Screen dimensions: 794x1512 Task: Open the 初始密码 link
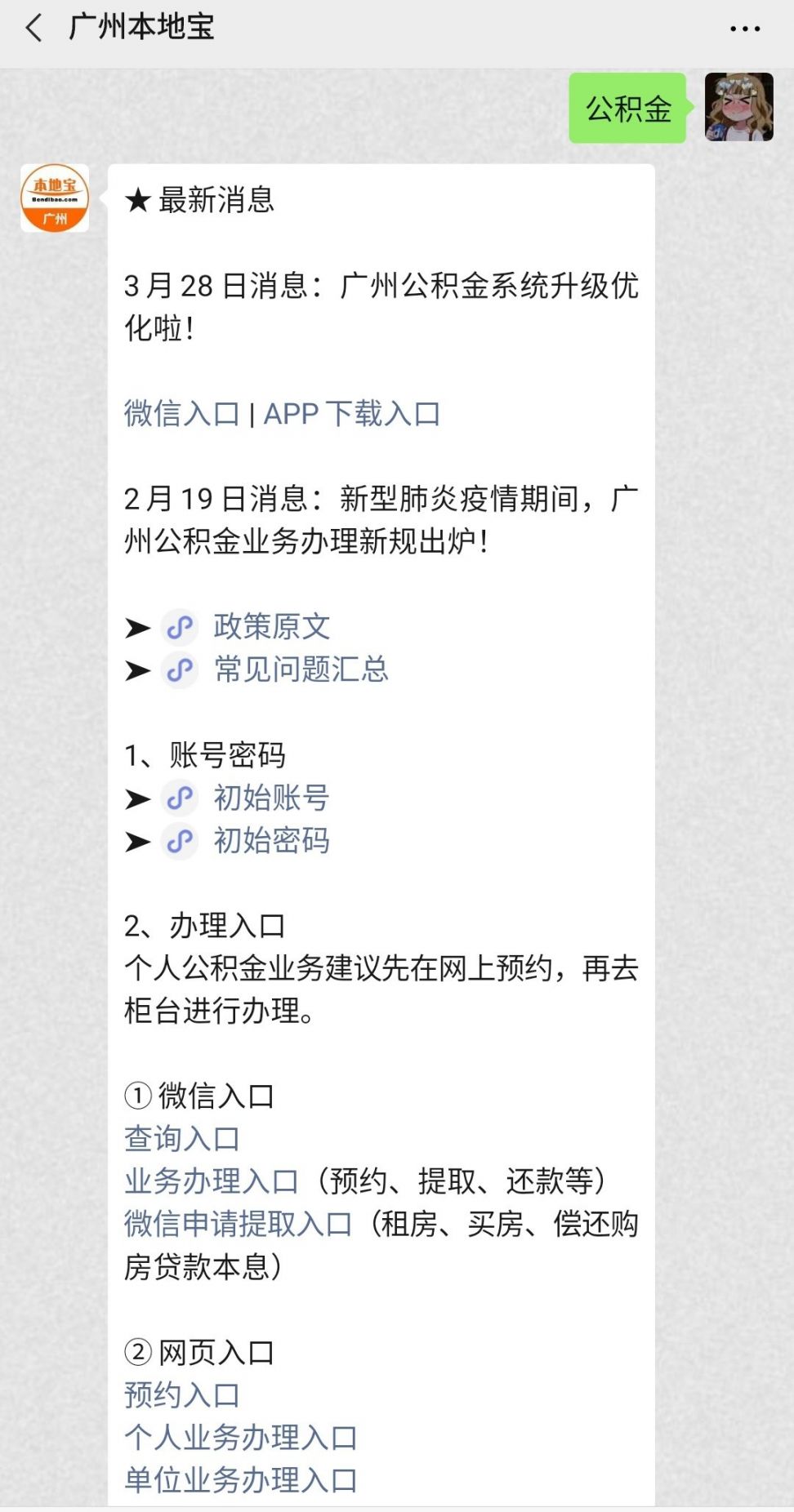coord(271,840)
